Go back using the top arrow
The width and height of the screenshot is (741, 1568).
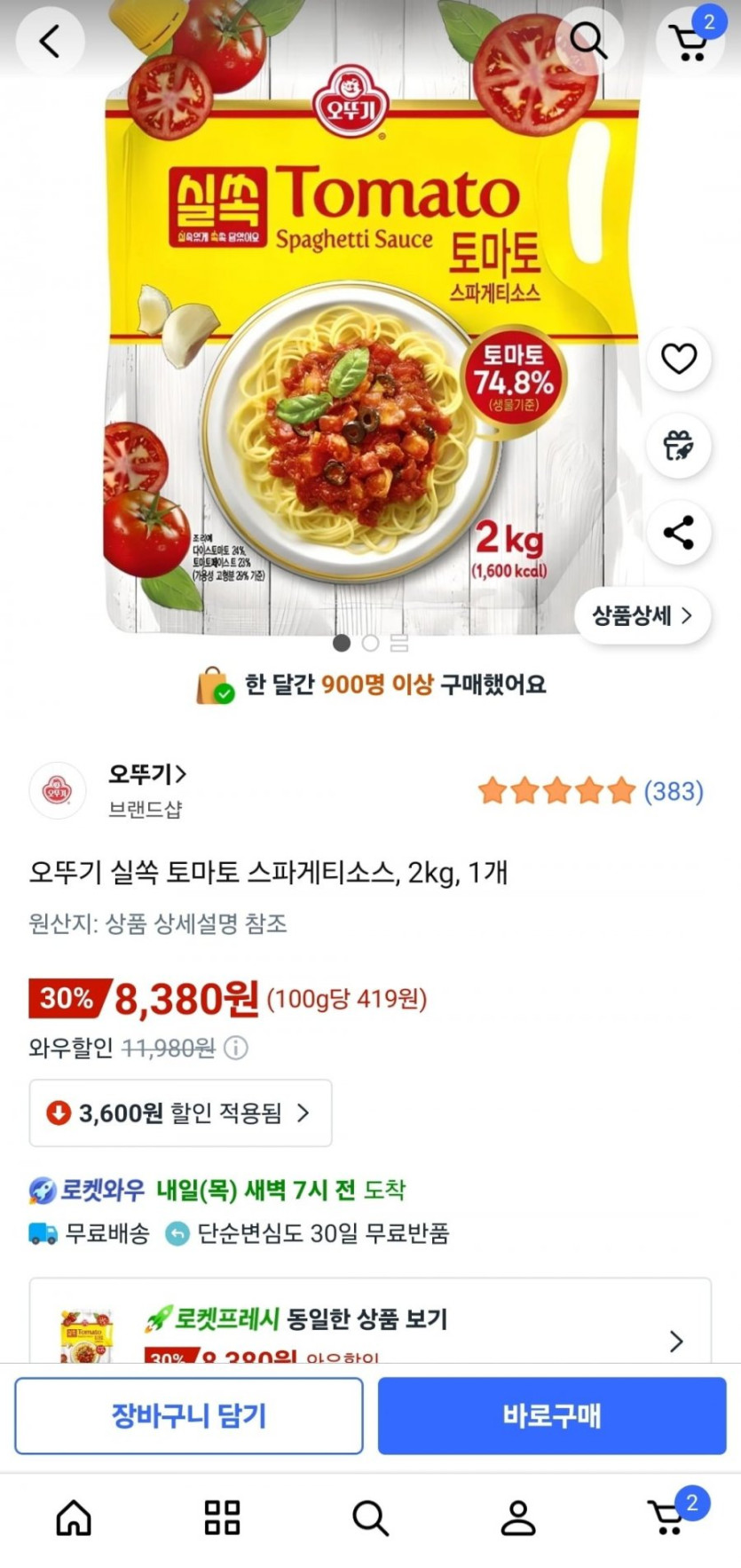pos(50,41)
